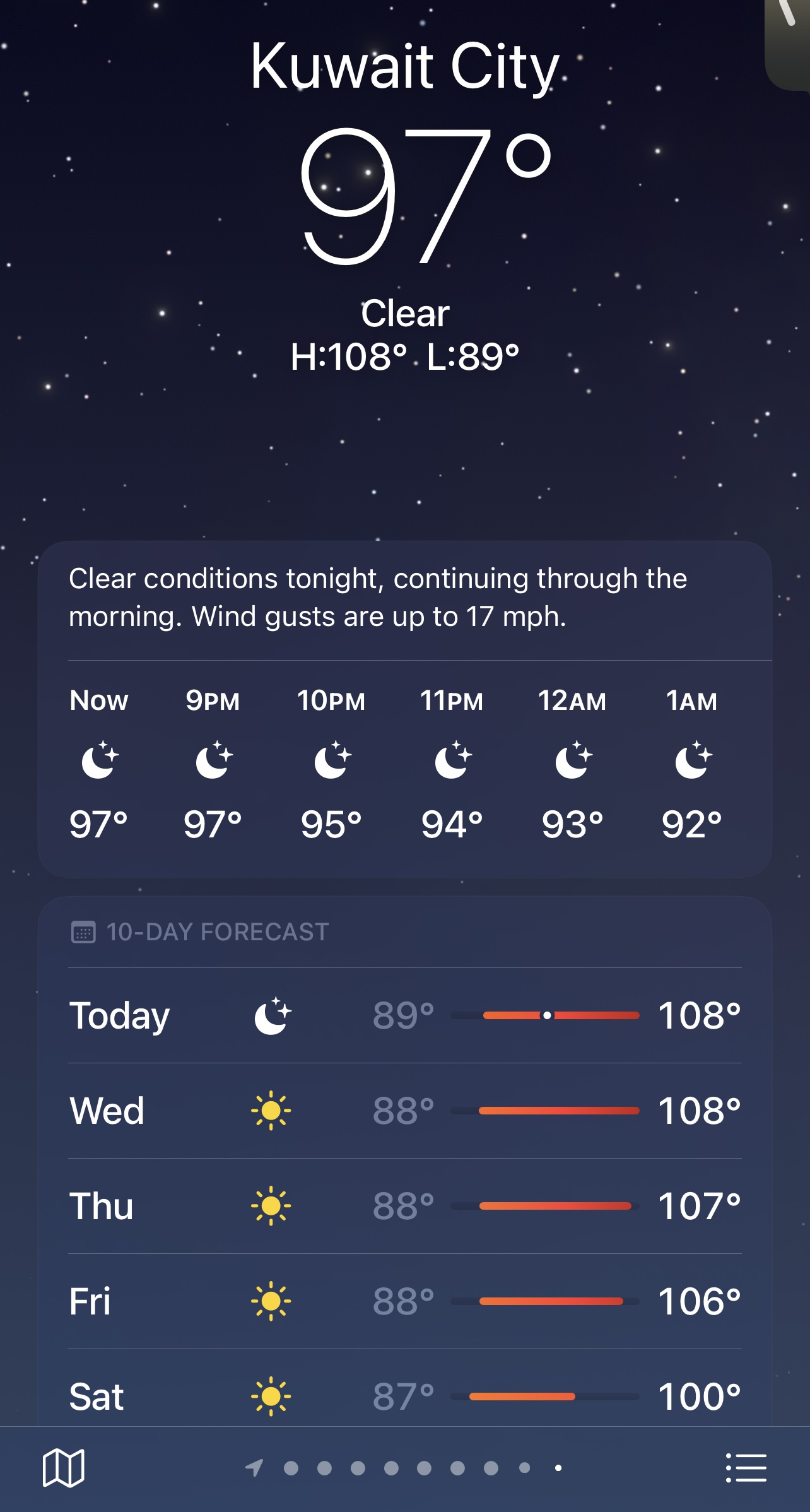Viewport: 810px width, 1512px height.
Task: Open the saved locations list
Action: [746, 1468]
